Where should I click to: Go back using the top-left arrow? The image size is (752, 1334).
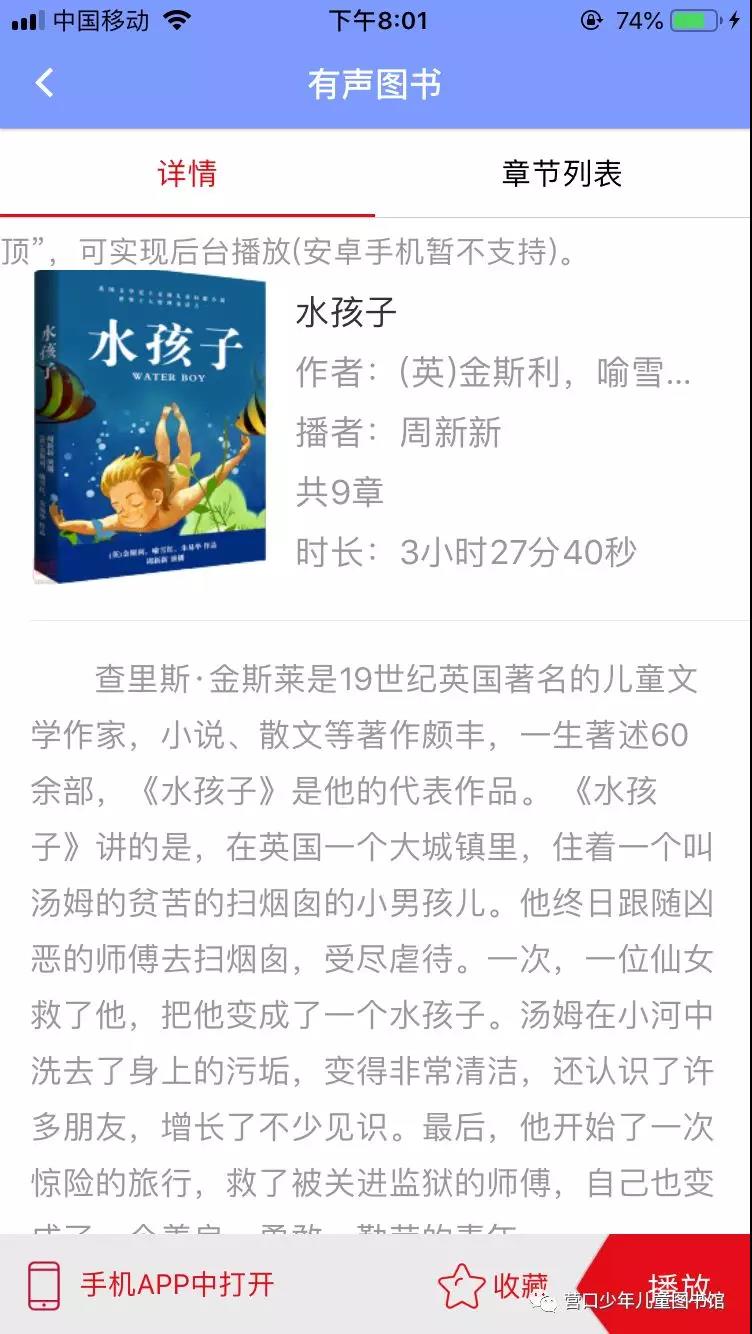tap(44, 83)
